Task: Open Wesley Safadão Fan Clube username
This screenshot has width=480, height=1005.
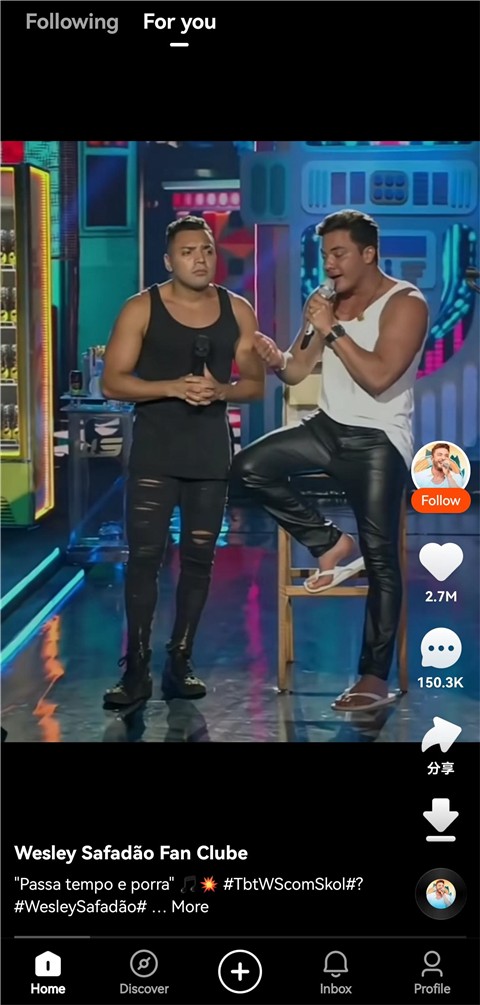Action: pos(131,852)
